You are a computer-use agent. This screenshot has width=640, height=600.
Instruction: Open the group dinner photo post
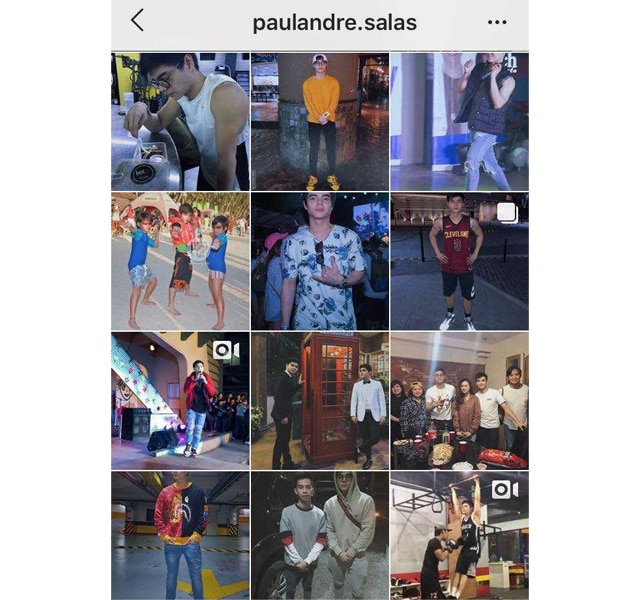tap(459, 401)
